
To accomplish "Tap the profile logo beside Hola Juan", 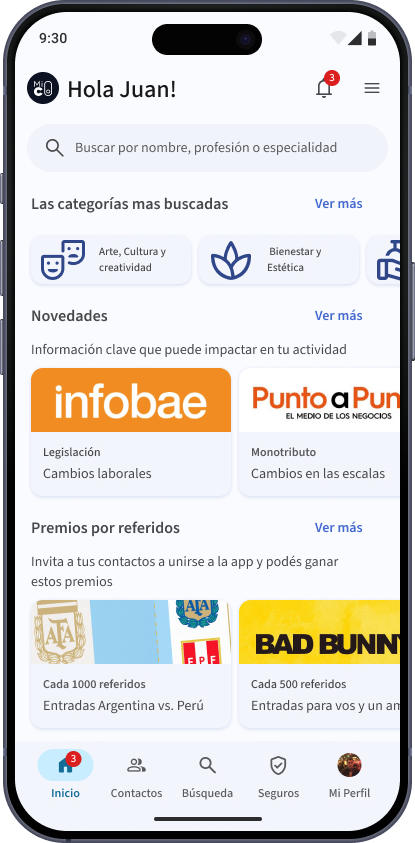I will tap(43, 88).
